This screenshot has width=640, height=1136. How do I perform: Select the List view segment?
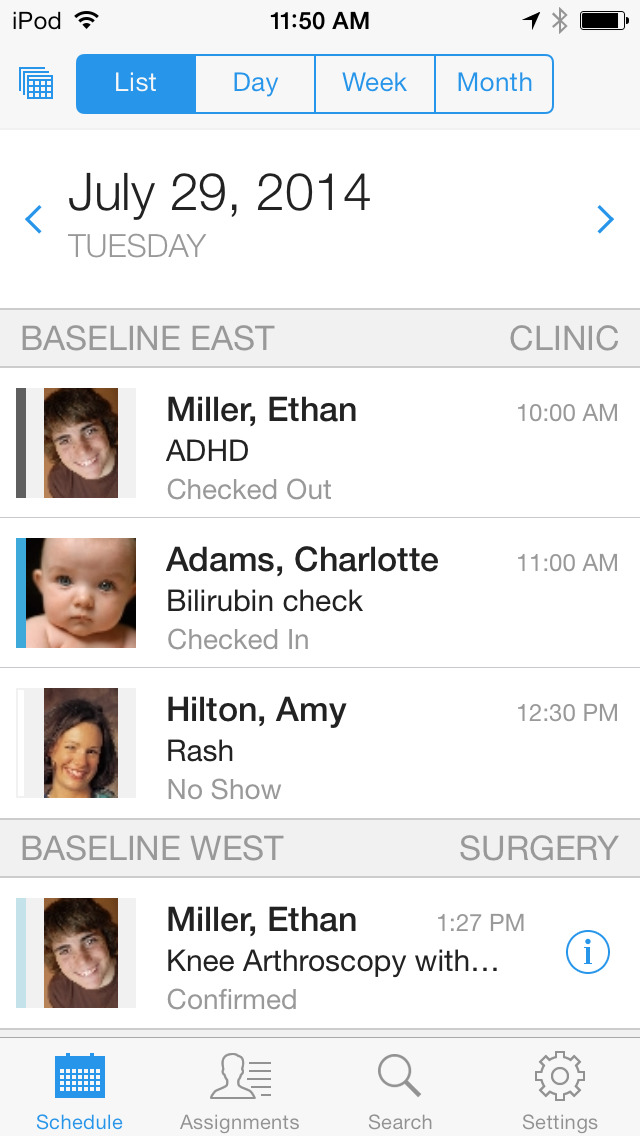pos(135,83)
